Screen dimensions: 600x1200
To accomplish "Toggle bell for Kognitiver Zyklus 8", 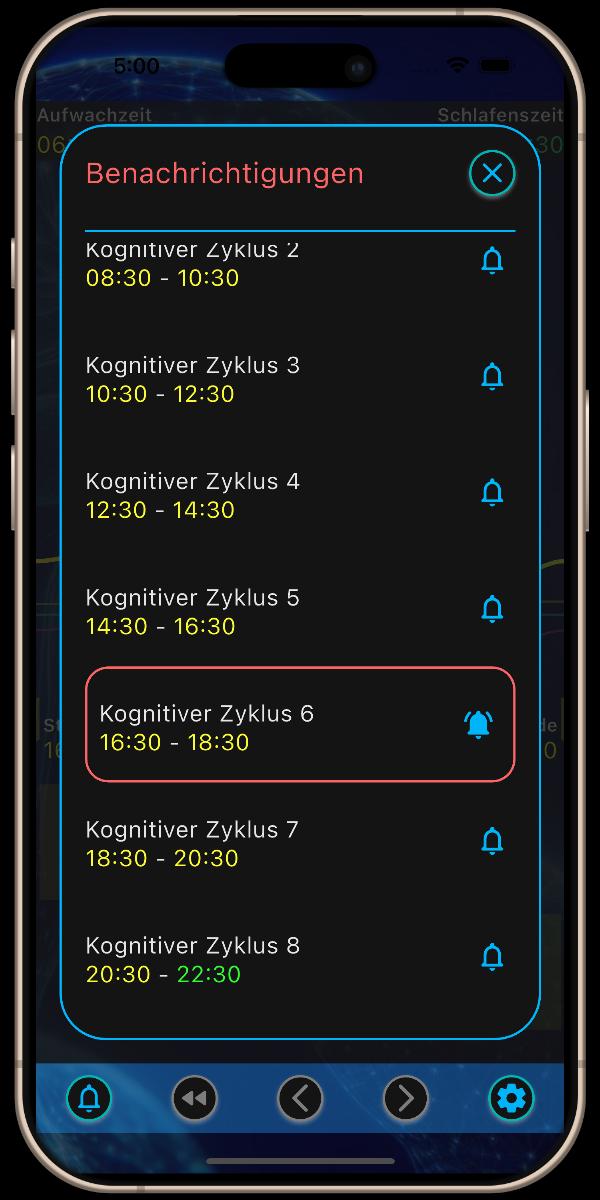I will (492, 957).
